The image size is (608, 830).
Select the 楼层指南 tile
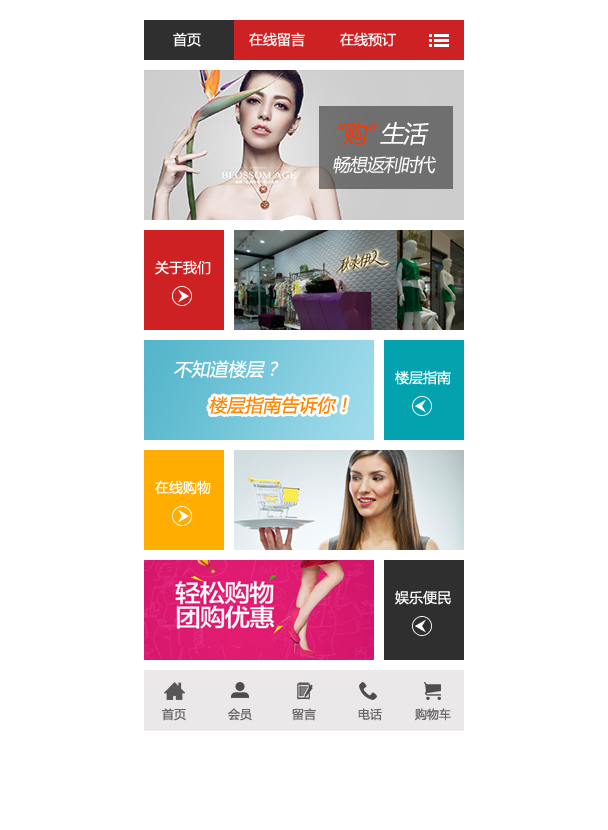(423, 390)
